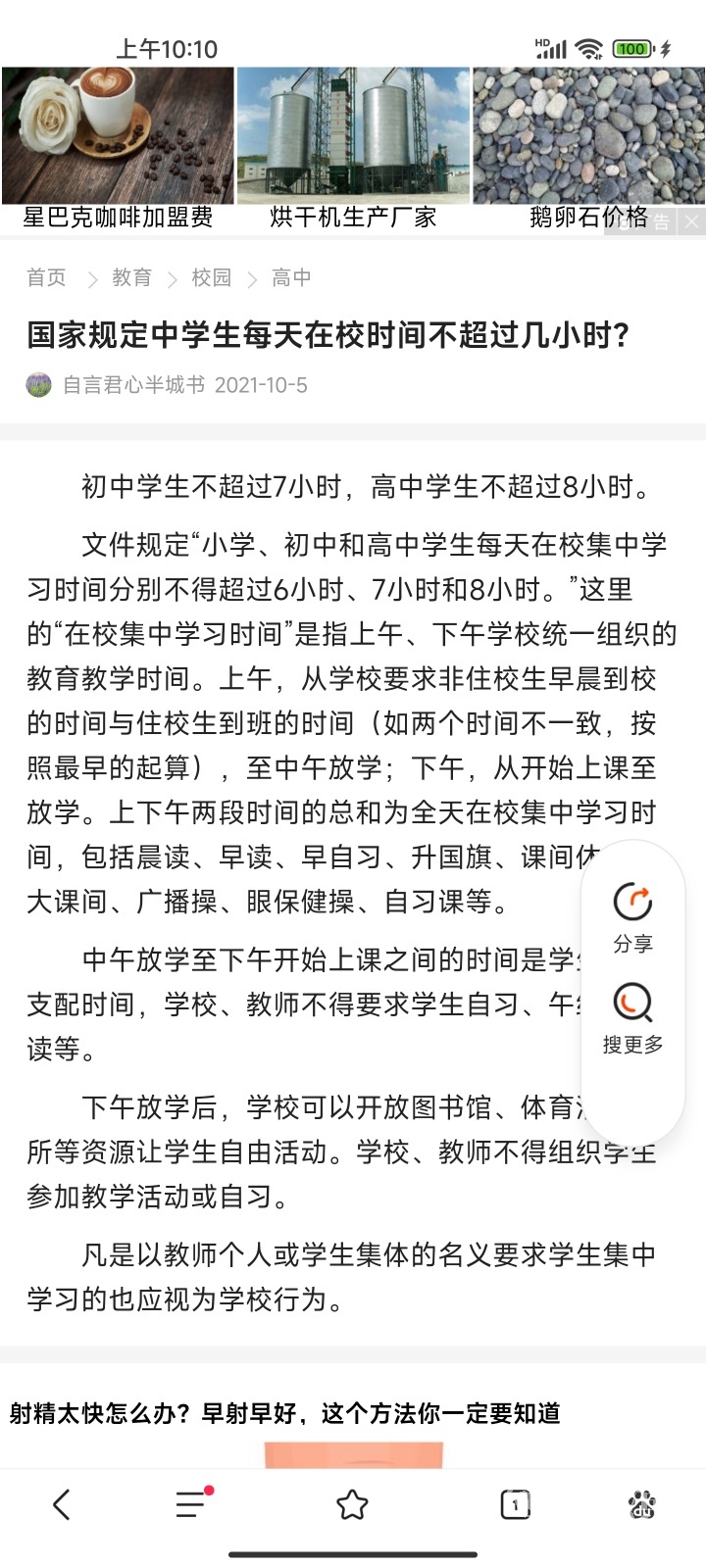Go to 首页 breadcrumb
706x1568 pixels.
click(x=46, y=277)
